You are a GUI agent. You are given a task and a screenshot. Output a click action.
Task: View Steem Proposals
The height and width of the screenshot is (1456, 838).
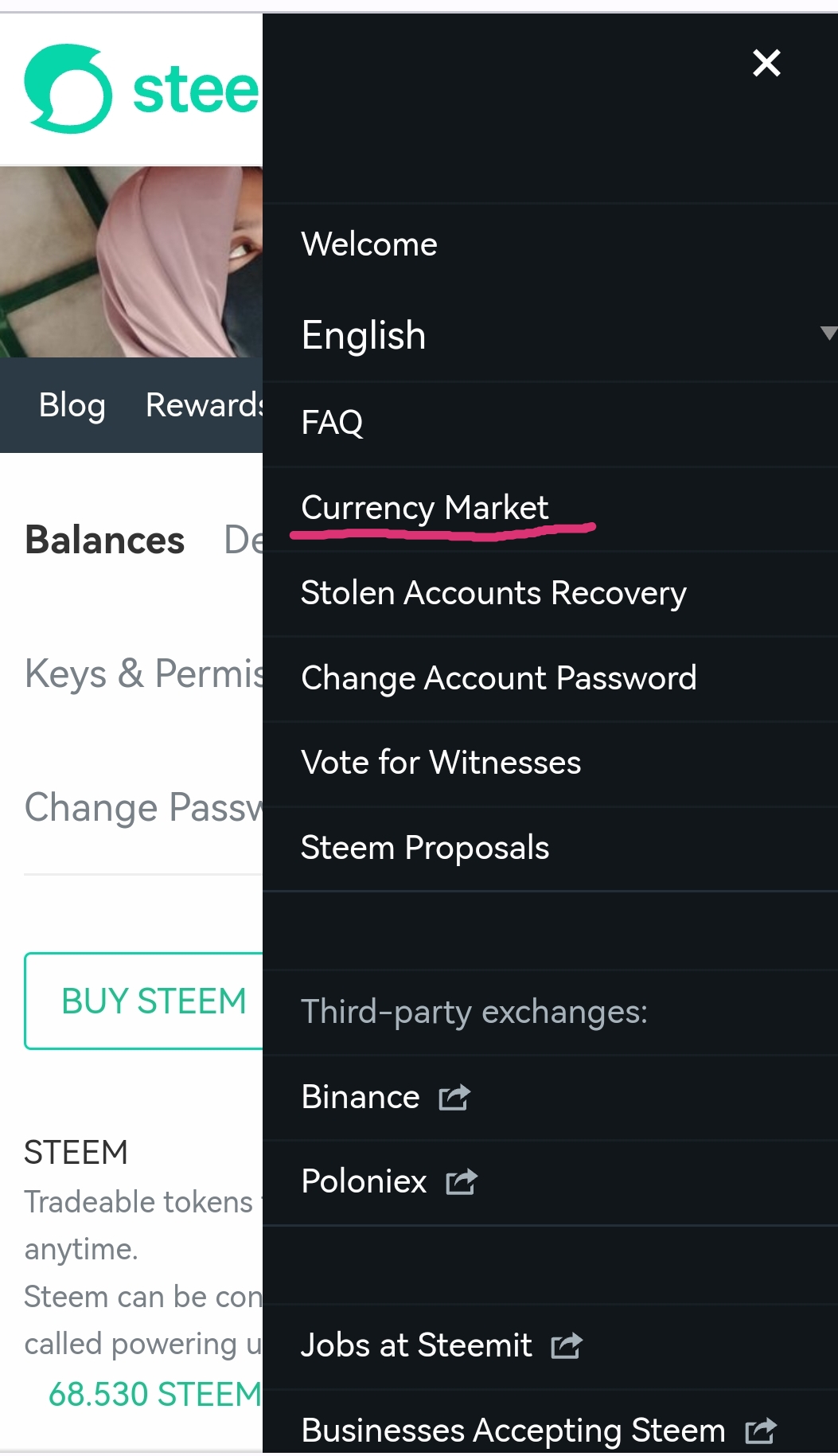click(425, 848)
